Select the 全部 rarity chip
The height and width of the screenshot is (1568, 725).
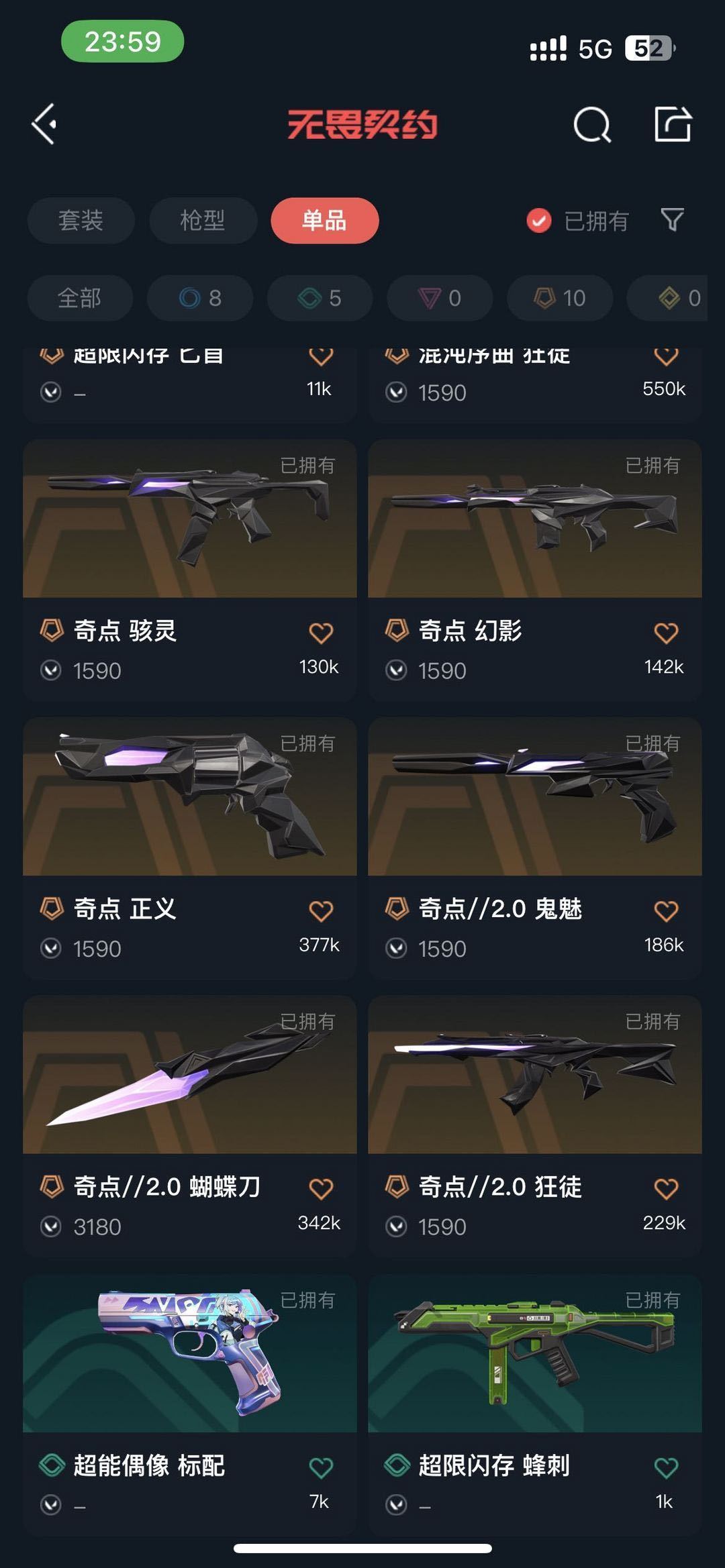tap(80, 298)
